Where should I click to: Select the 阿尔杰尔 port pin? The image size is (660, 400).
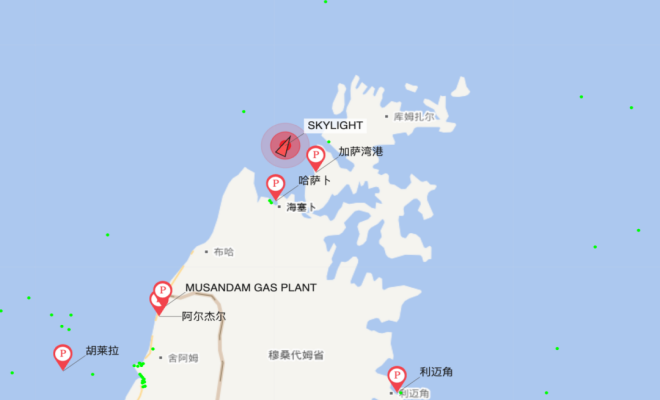(156, 302)
